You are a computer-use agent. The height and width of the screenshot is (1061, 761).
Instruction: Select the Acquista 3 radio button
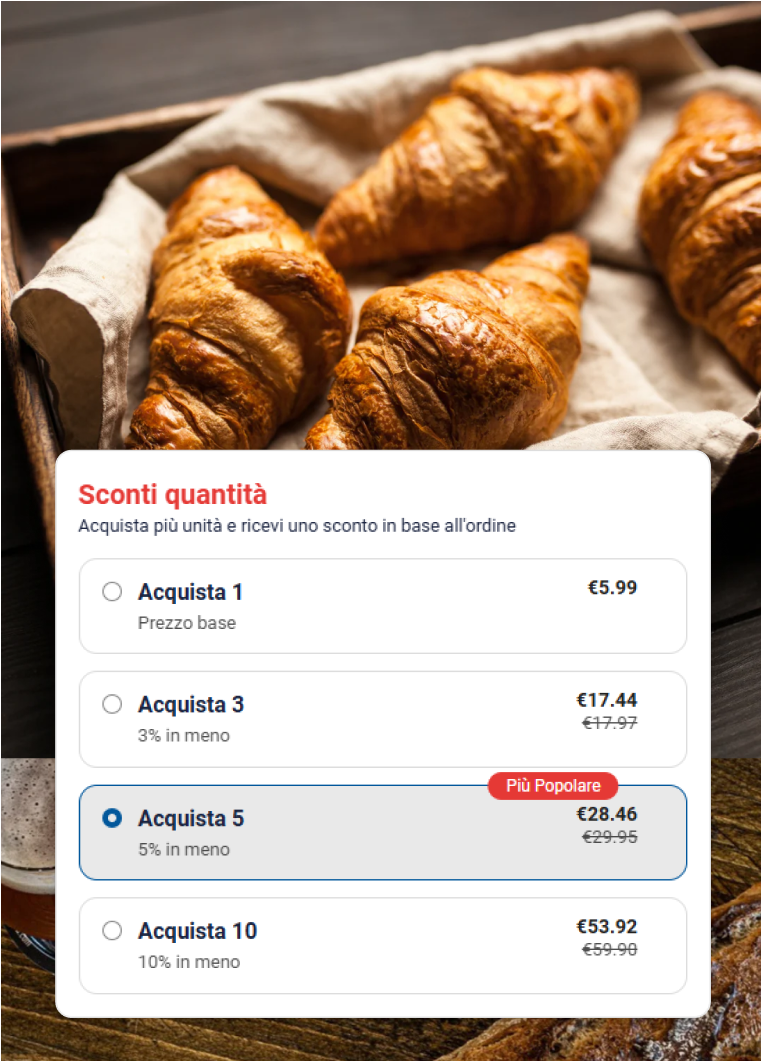112,704
